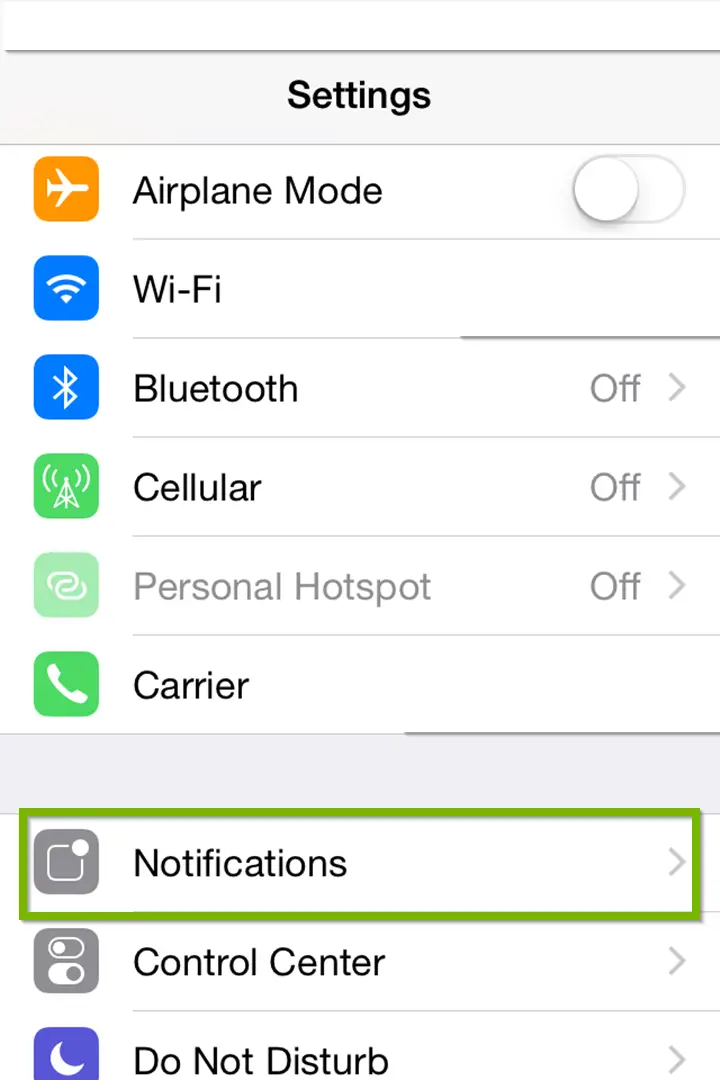Tap the Personal Hotspot chain-link icon
This screenshot has width=720, height=1080.
click(66, 585)
